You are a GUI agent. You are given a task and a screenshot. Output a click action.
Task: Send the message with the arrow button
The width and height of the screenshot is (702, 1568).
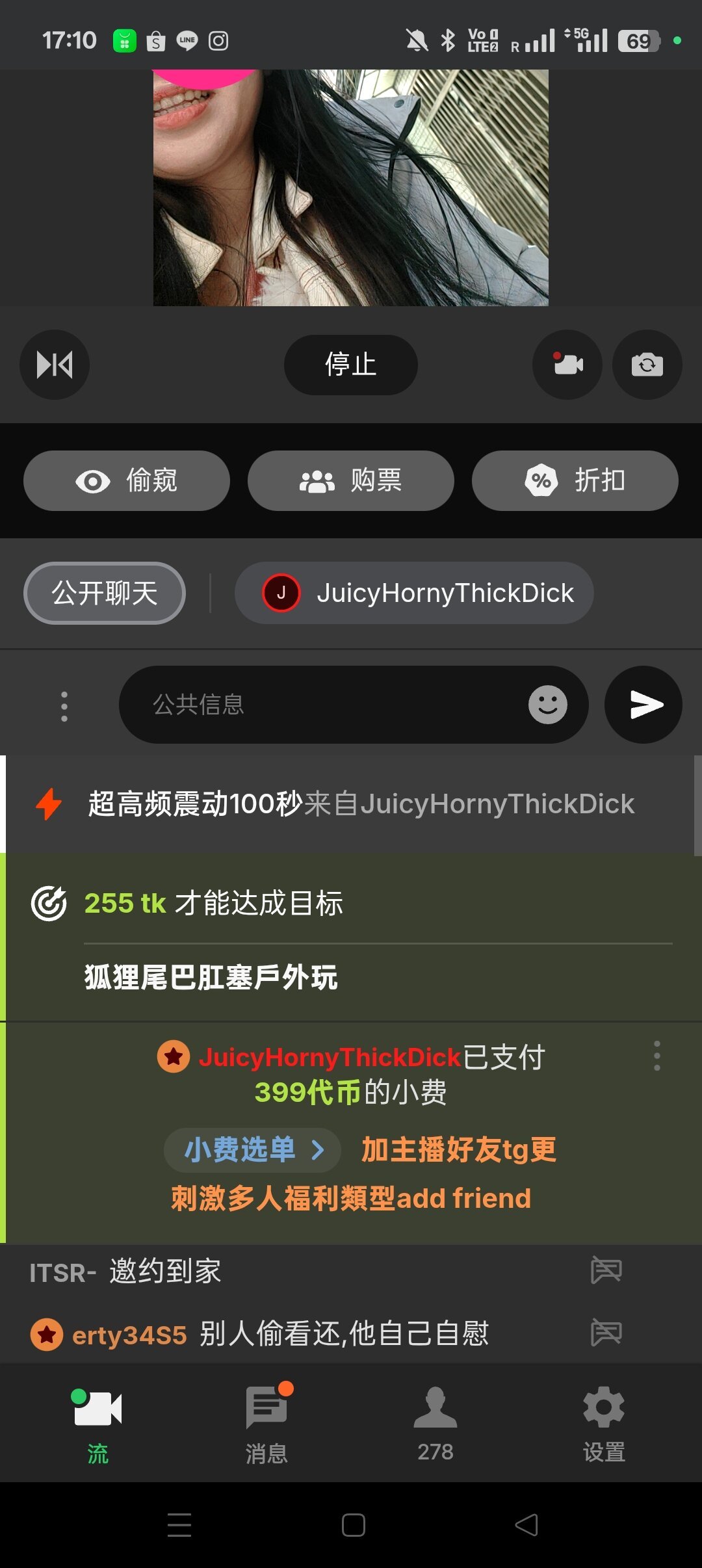(643, 705)
